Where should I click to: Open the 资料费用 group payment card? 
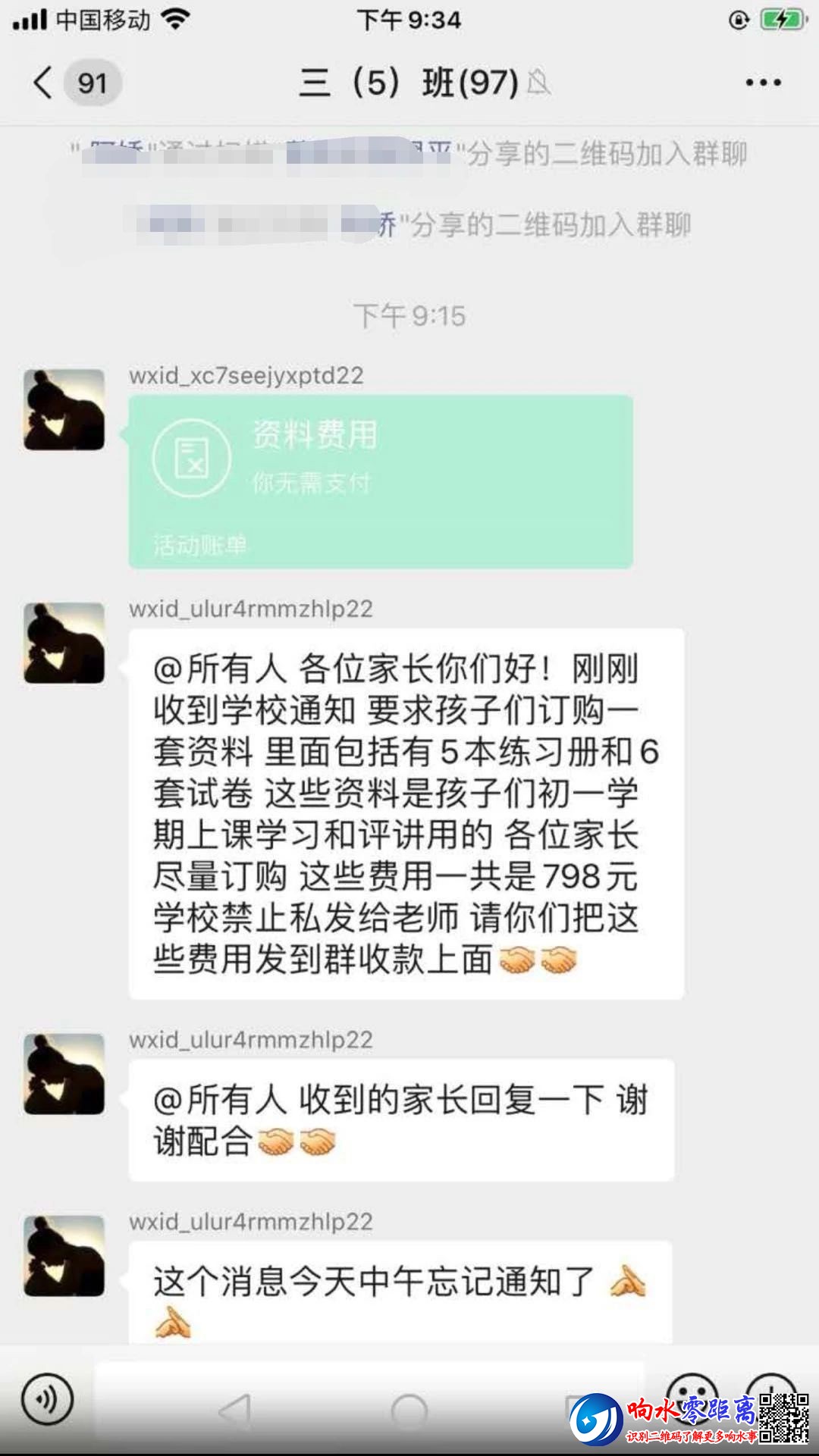click(381, 481)
